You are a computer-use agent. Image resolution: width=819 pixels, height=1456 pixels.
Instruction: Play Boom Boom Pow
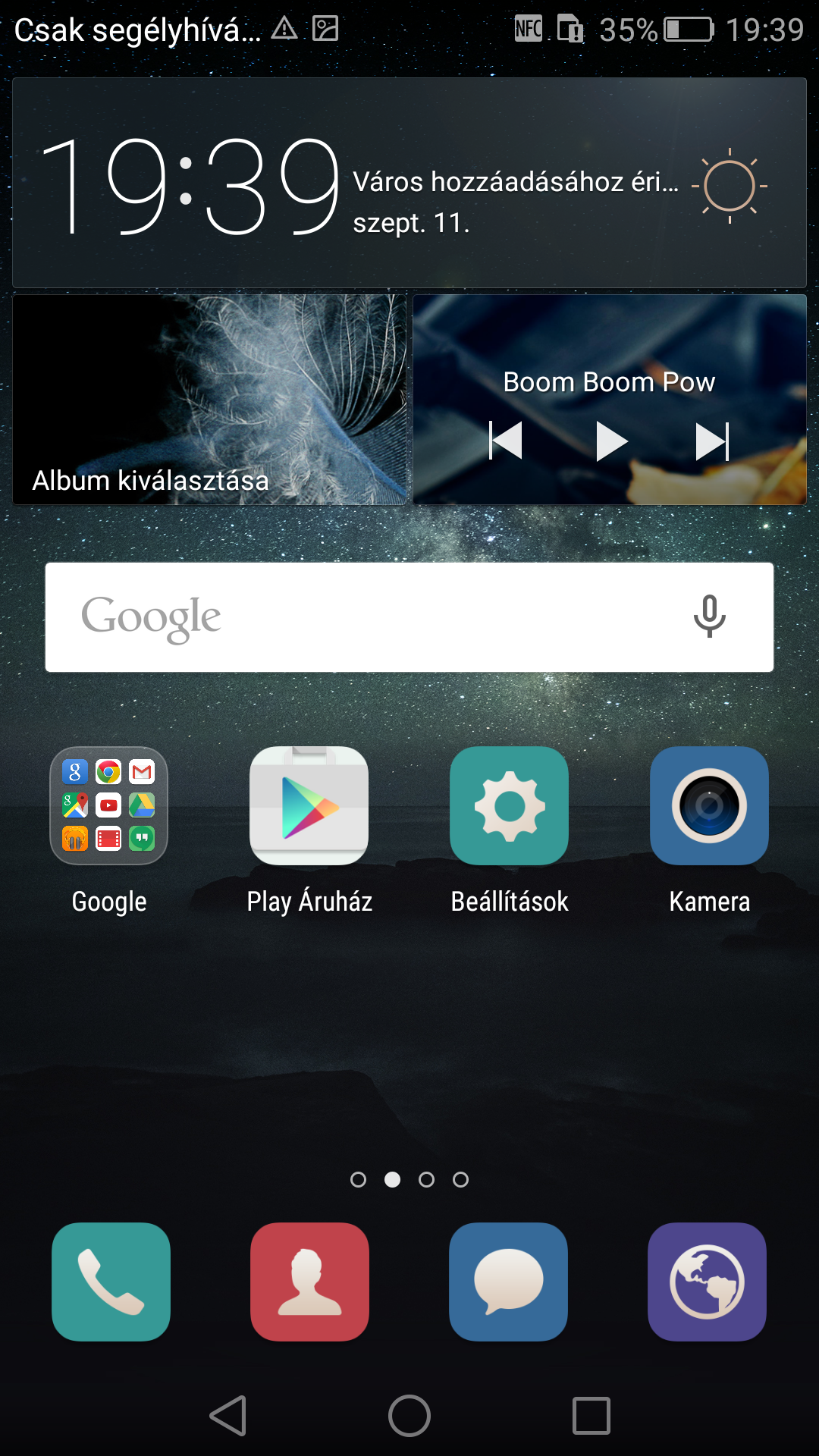pos(610,441)
